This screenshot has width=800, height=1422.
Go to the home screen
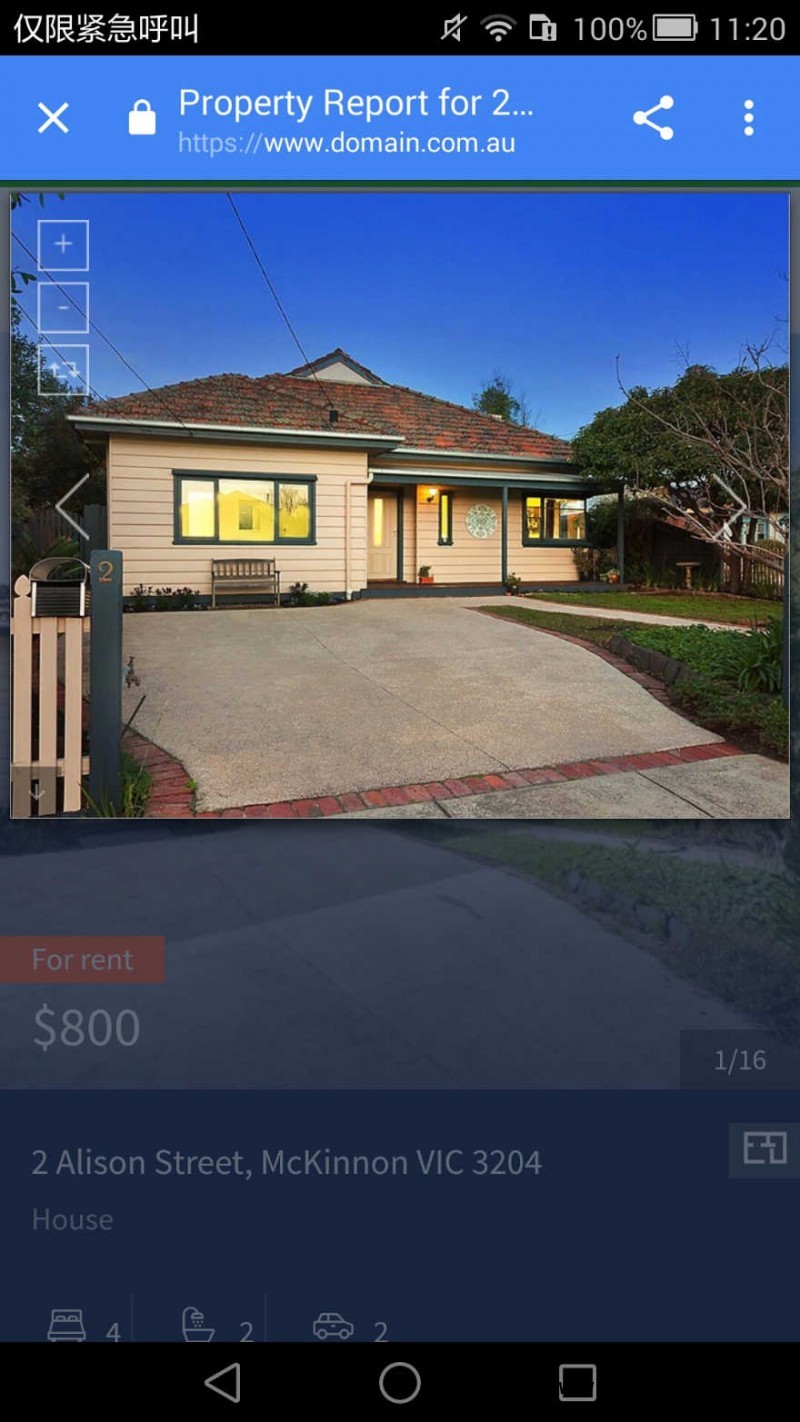pos(400,1383)
